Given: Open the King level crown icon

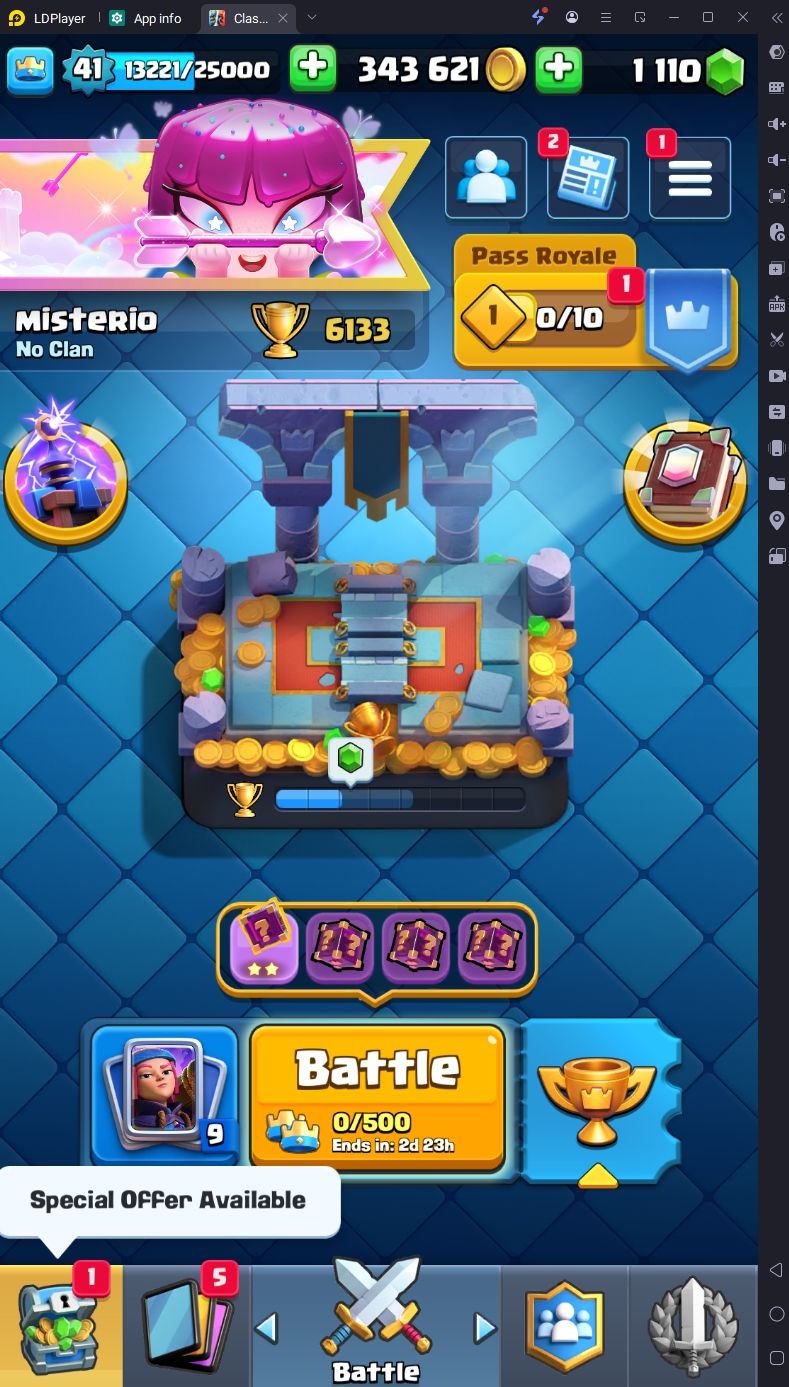Looking at the screenshot, I should pyautogui.click(x=31, y=68).
